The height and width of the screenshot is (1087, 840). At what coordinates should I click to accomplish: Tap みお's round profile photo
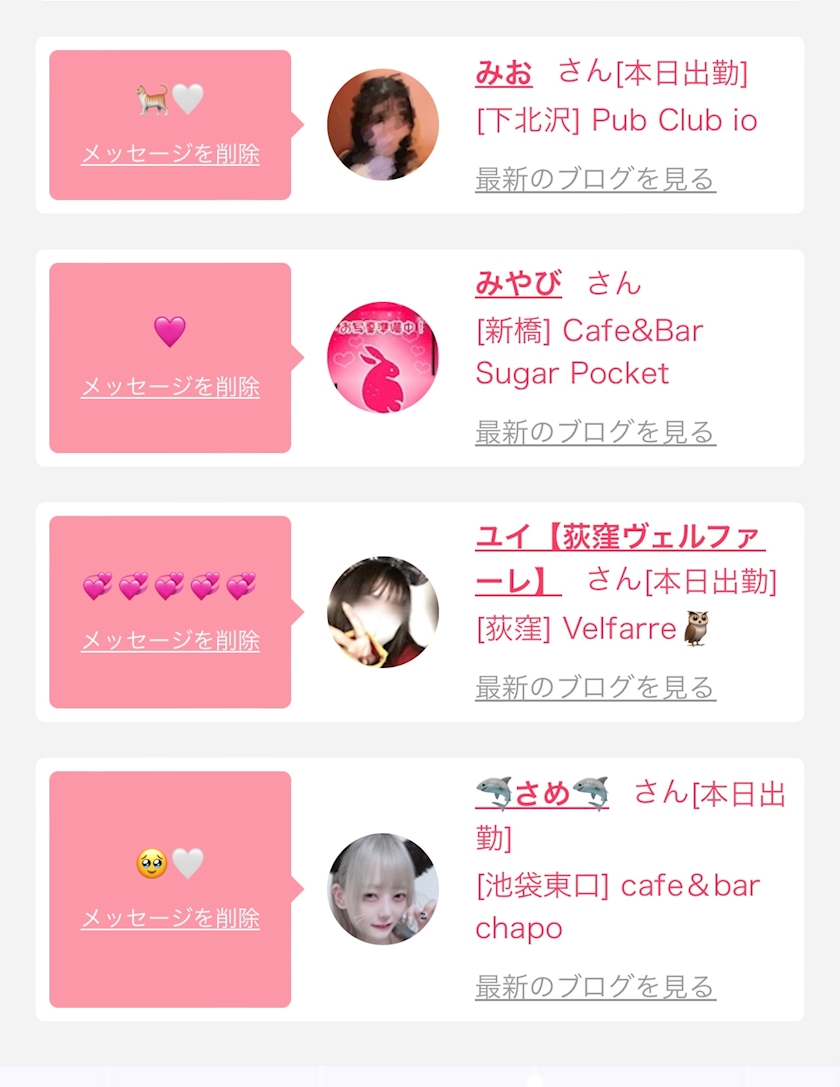point(383,125)
